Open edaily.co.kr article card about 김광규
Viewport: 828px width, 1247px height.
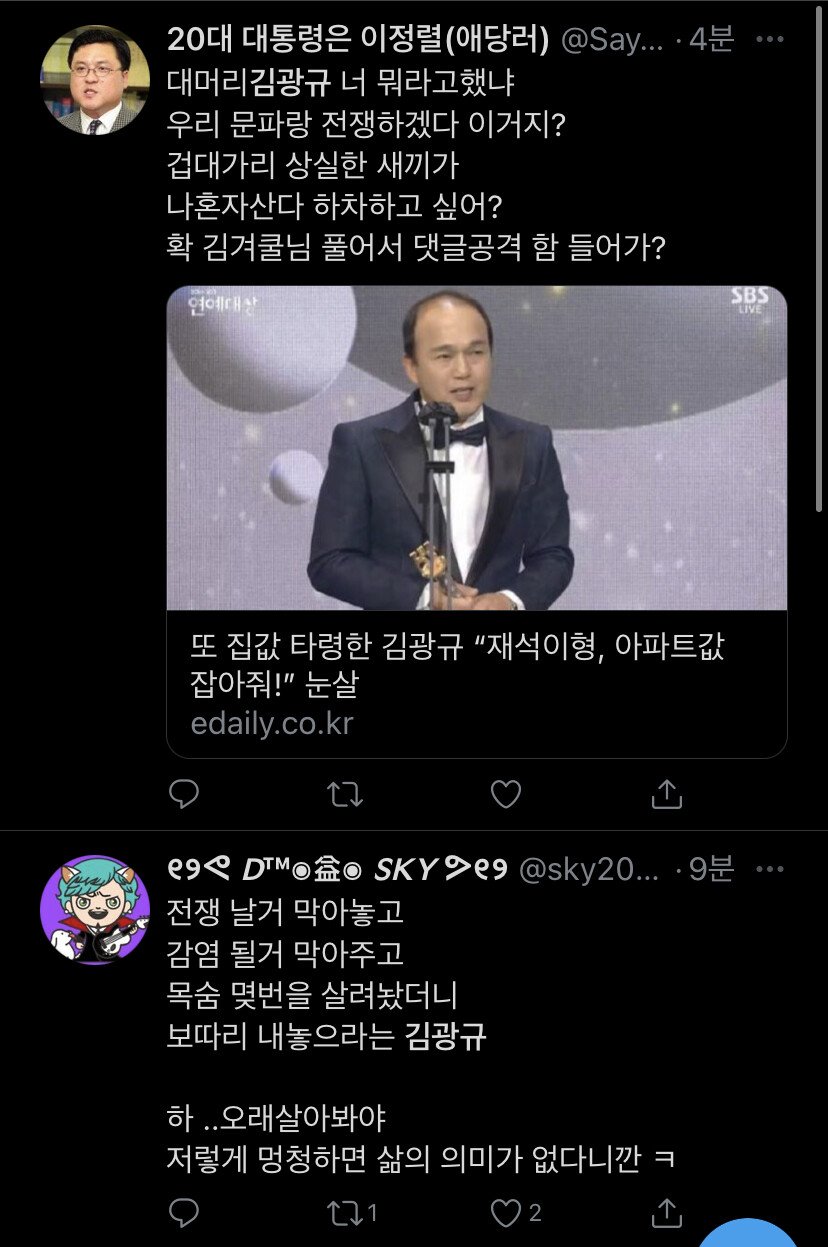coord(476,520)
